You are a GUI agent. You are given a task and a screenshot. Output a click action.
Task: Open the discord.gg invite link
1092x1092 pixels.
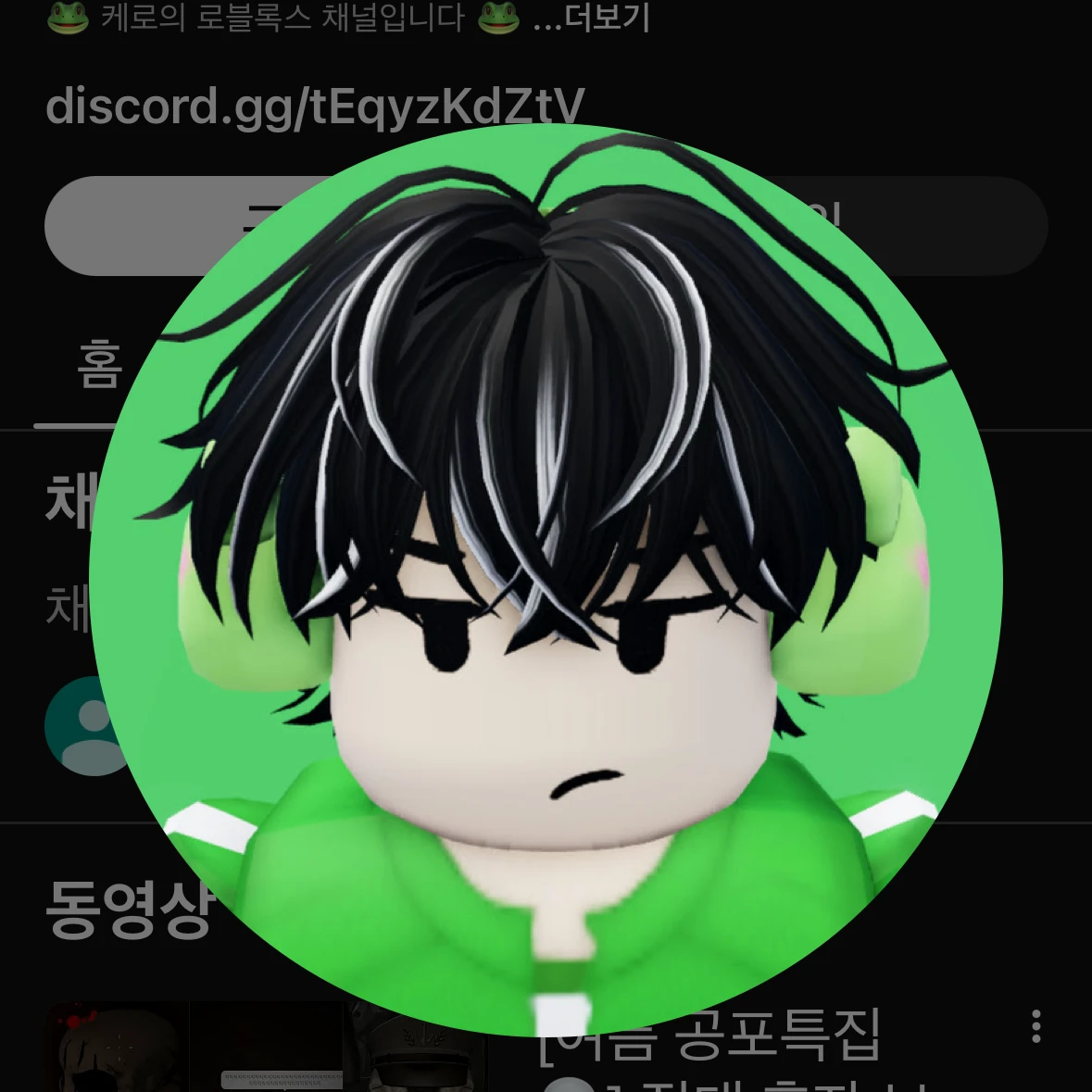pyautogui.click(x=314, y=105)
